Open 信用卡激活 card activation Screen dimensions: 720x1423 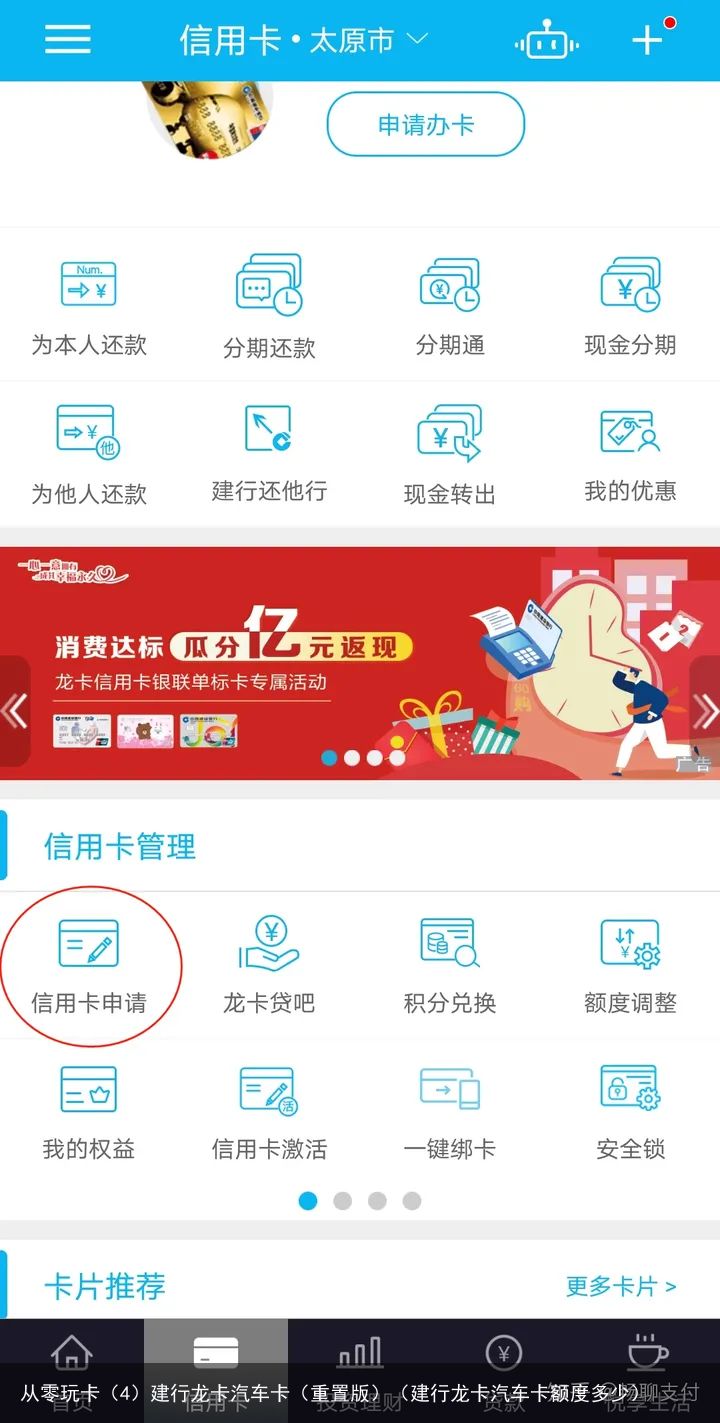(269, 1112)
